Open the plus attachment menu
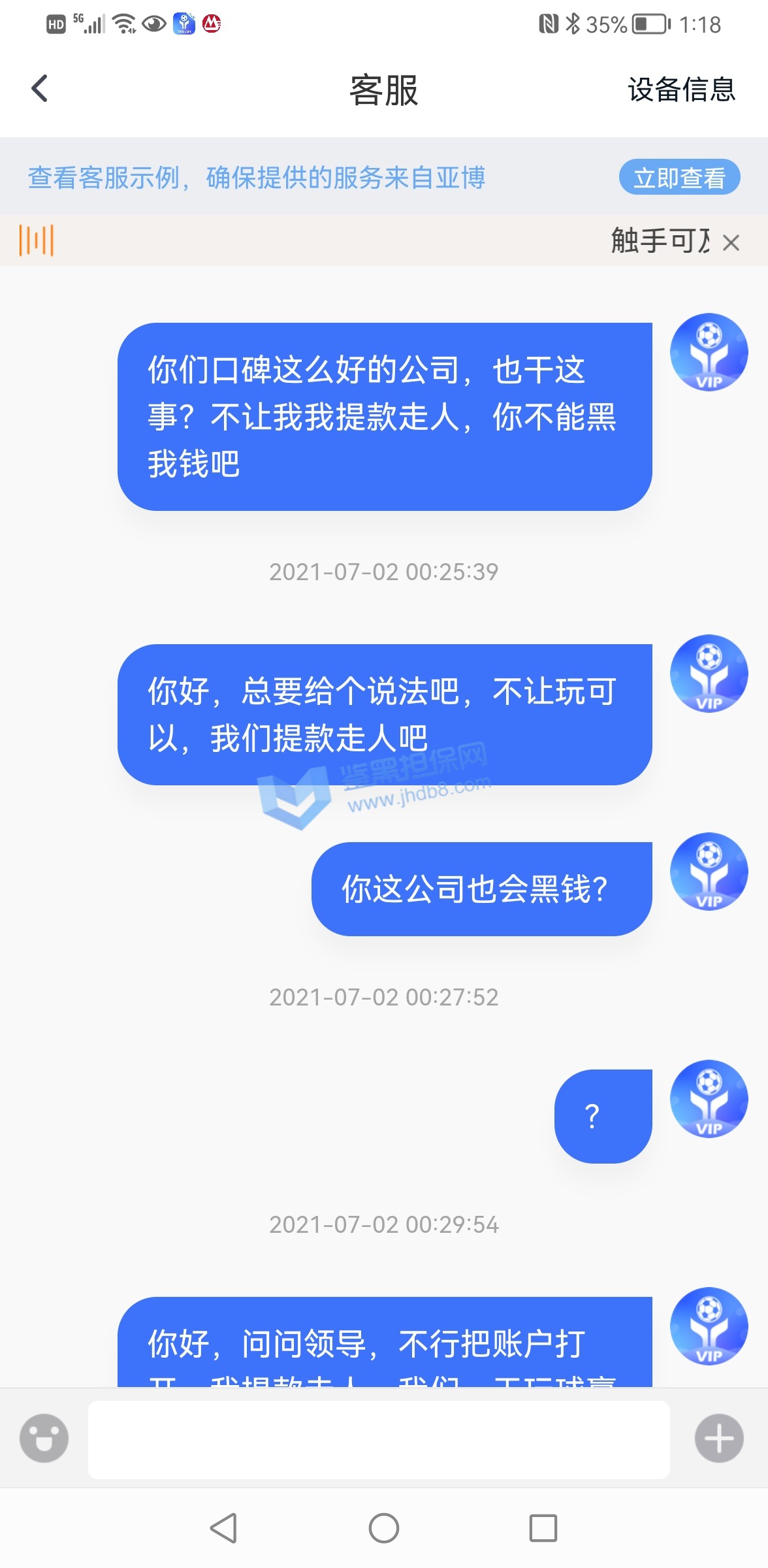This screenshot has width=768, height=1568. (719, 1438)
